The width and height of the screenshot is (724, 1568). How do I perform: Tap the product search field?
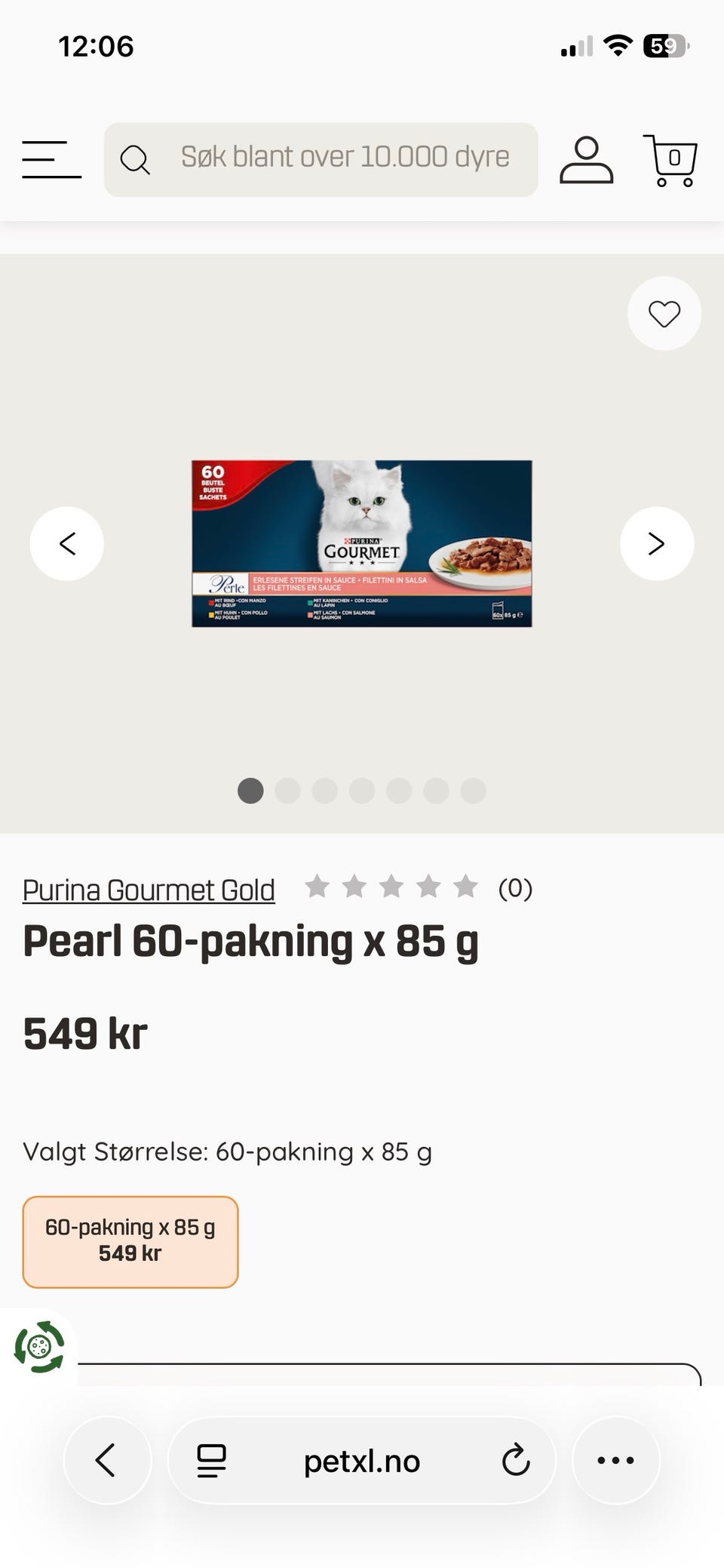[x=321, y=160]
